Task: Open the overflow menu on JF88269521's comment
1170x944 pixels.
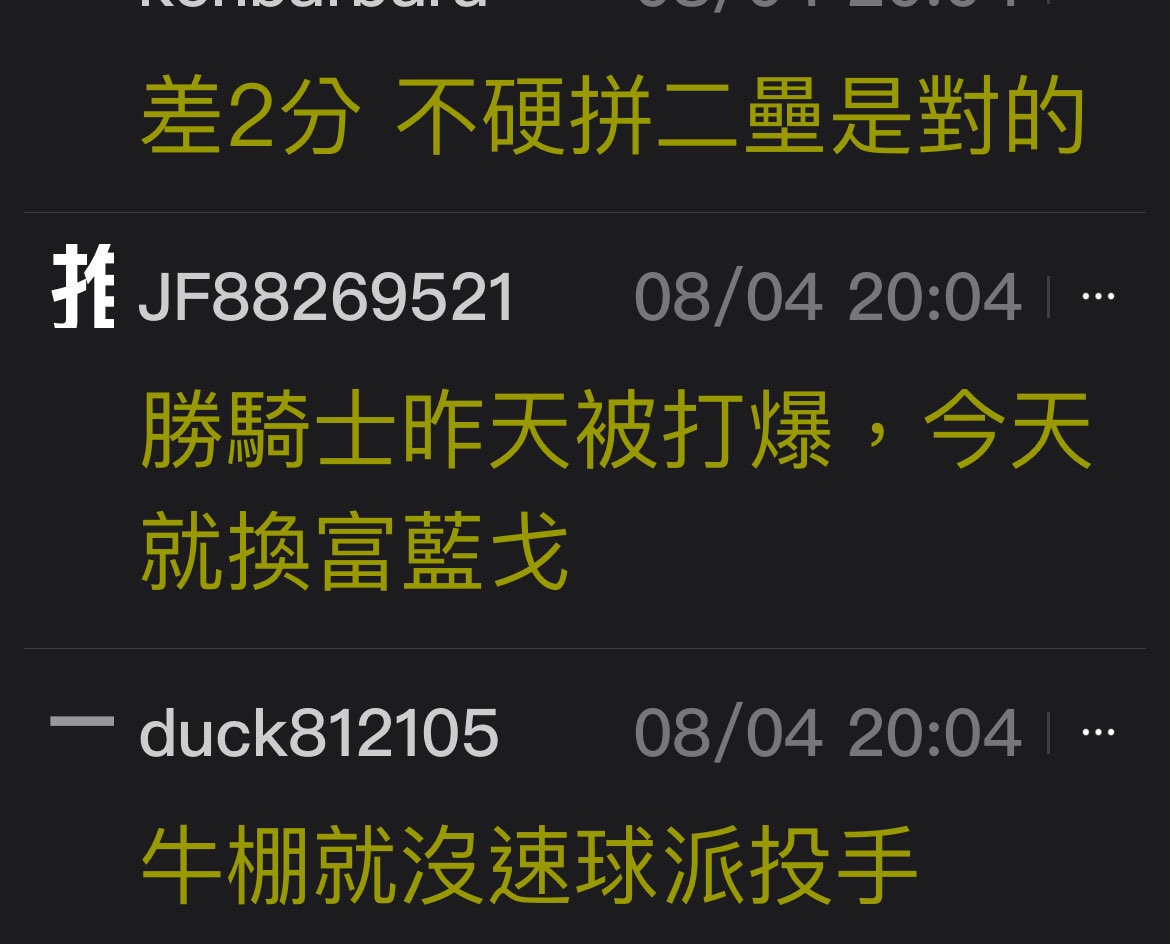Action: coord(1098,297)
